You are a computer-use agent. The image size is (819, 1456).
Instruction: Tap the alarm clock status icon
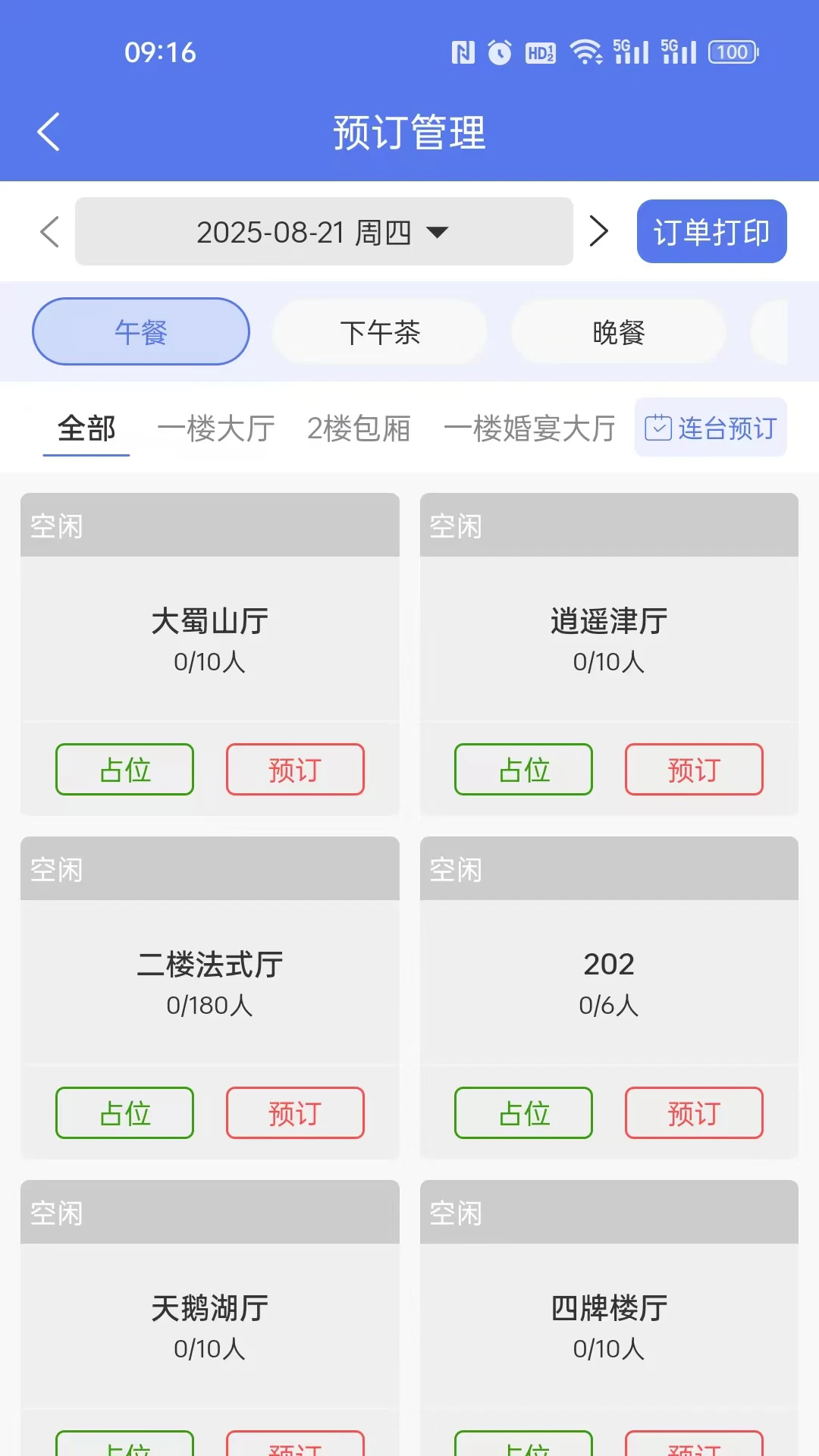500,52
